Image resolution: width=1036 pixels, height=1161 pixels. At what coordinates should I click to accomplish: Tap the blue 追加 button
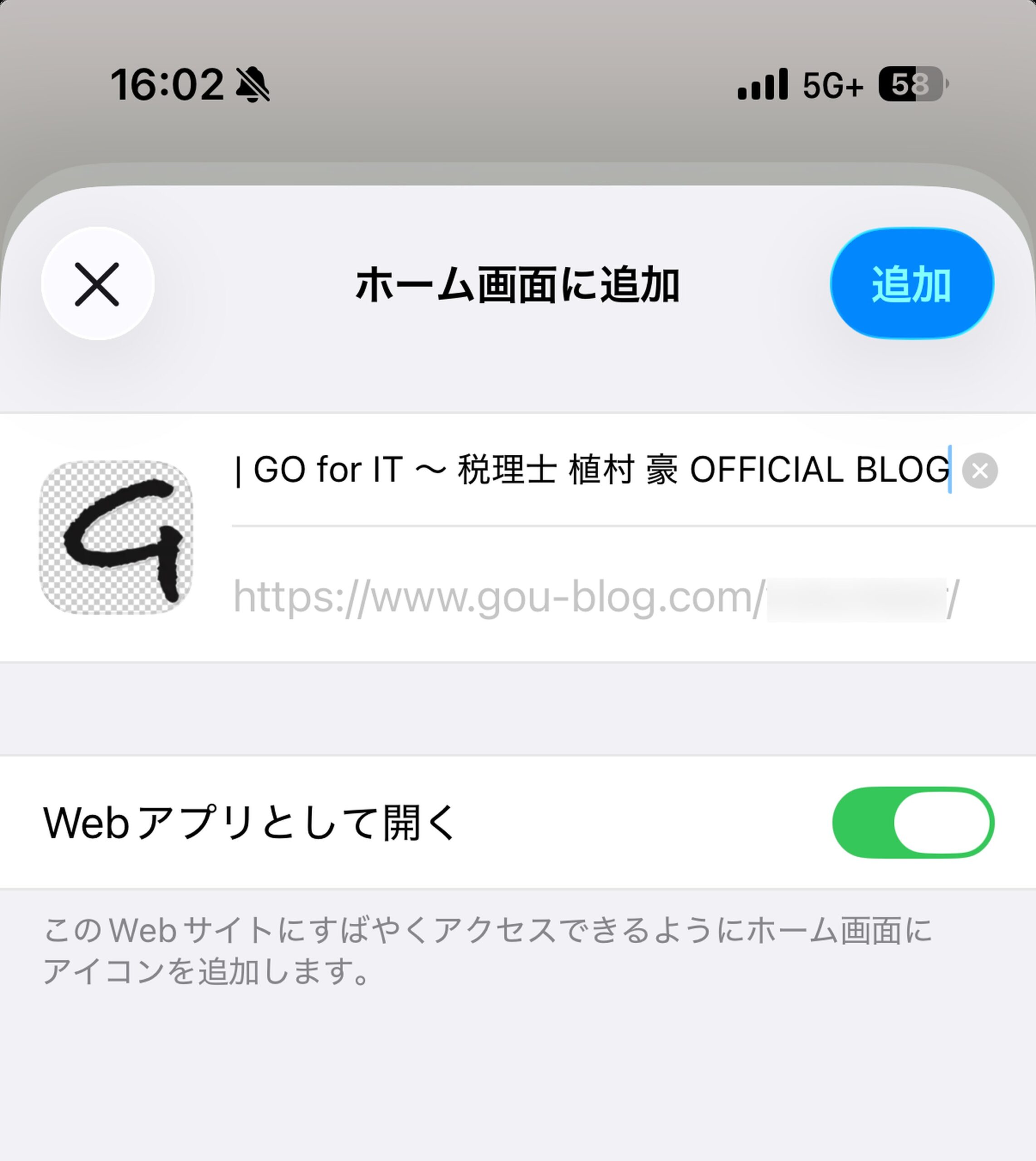click(x=911, y=283)
